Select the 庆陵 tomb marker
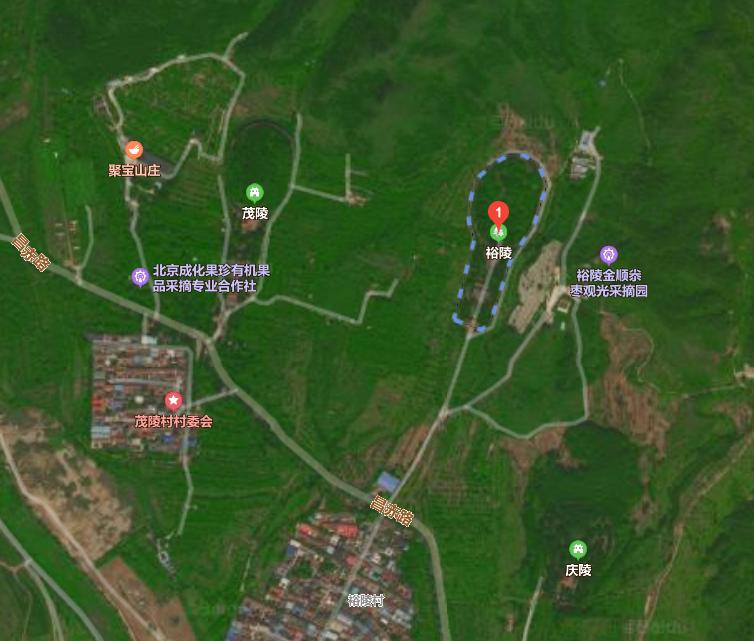The image size is (754, 641). pos(578,549)
